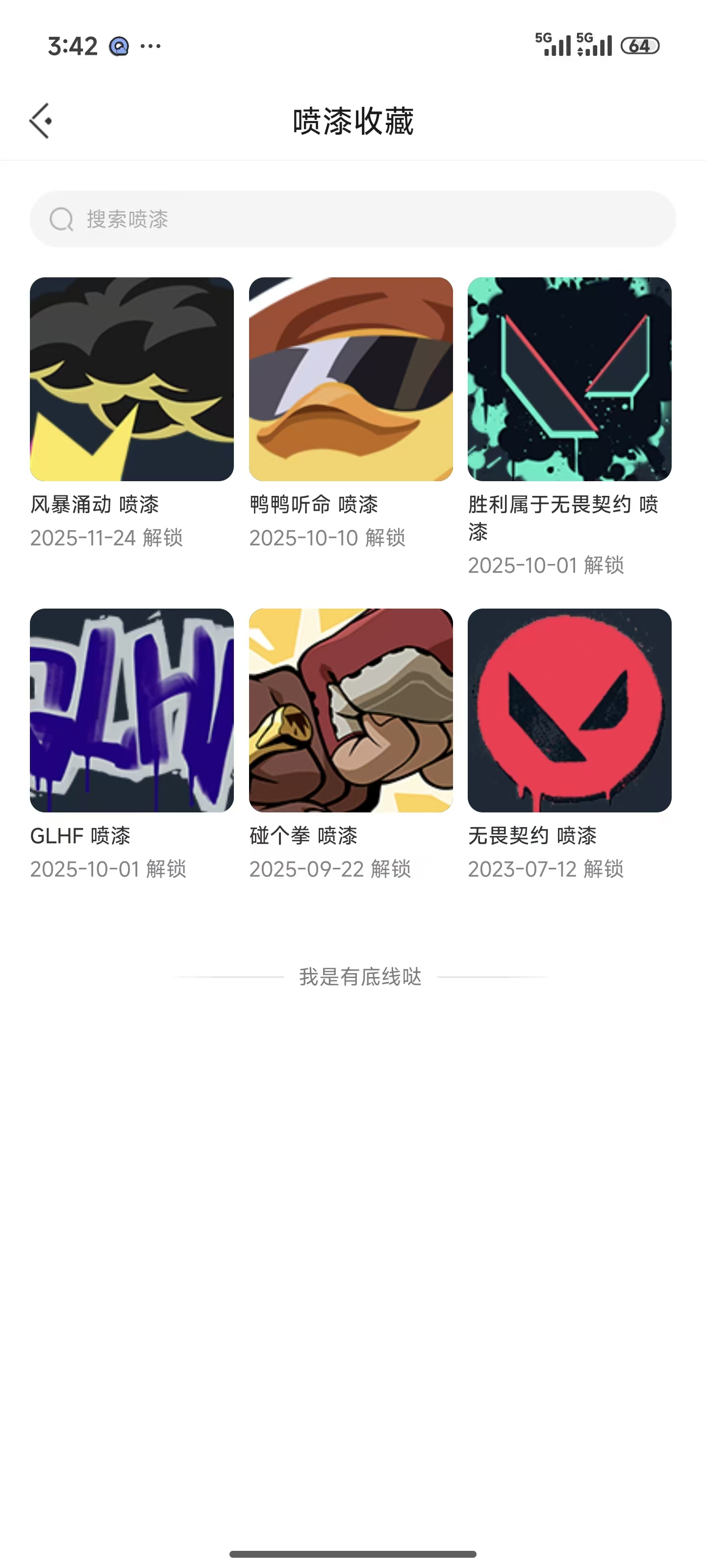Check out the 碰个拳 spray
Screen dimensions: 706x1568
point(351,710)
